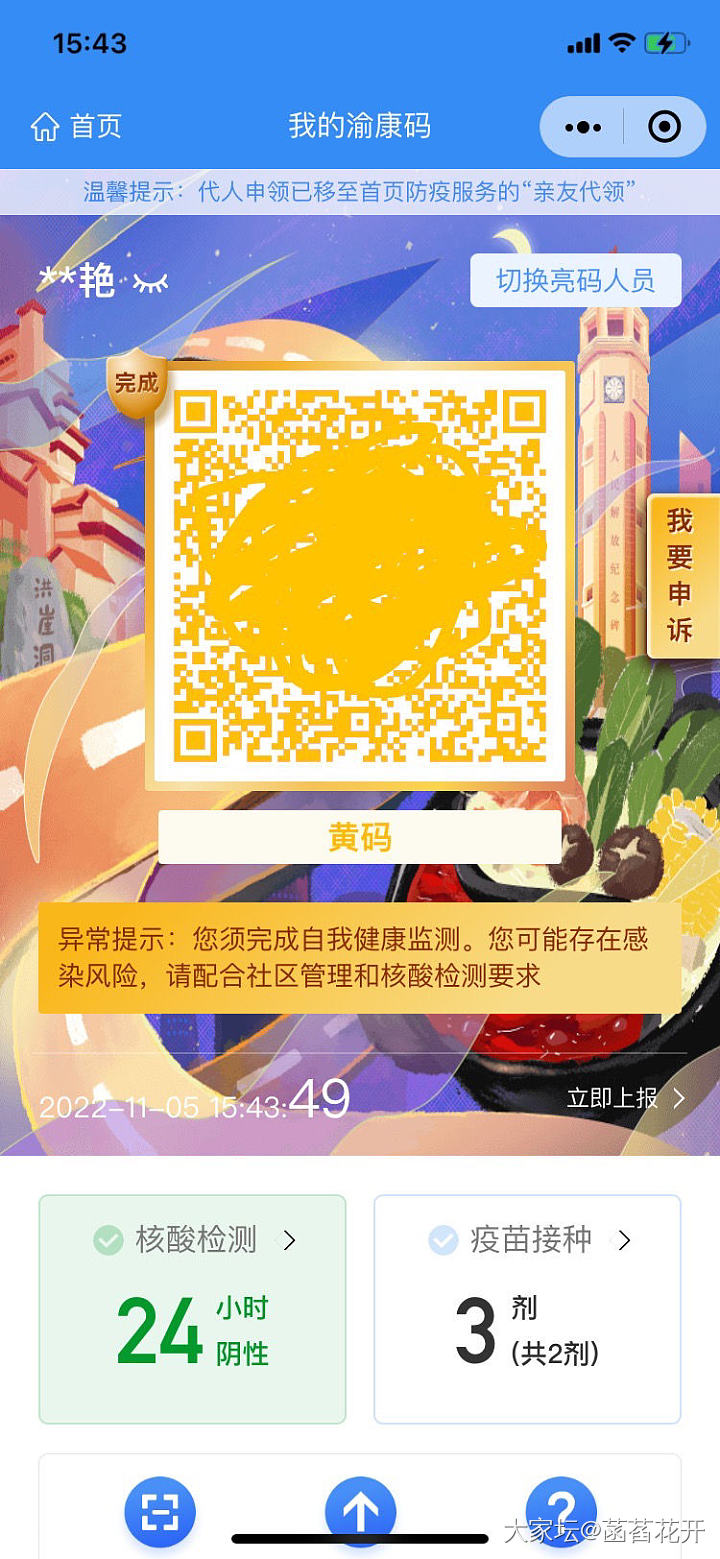Close the mini program via circle icon

664,127
